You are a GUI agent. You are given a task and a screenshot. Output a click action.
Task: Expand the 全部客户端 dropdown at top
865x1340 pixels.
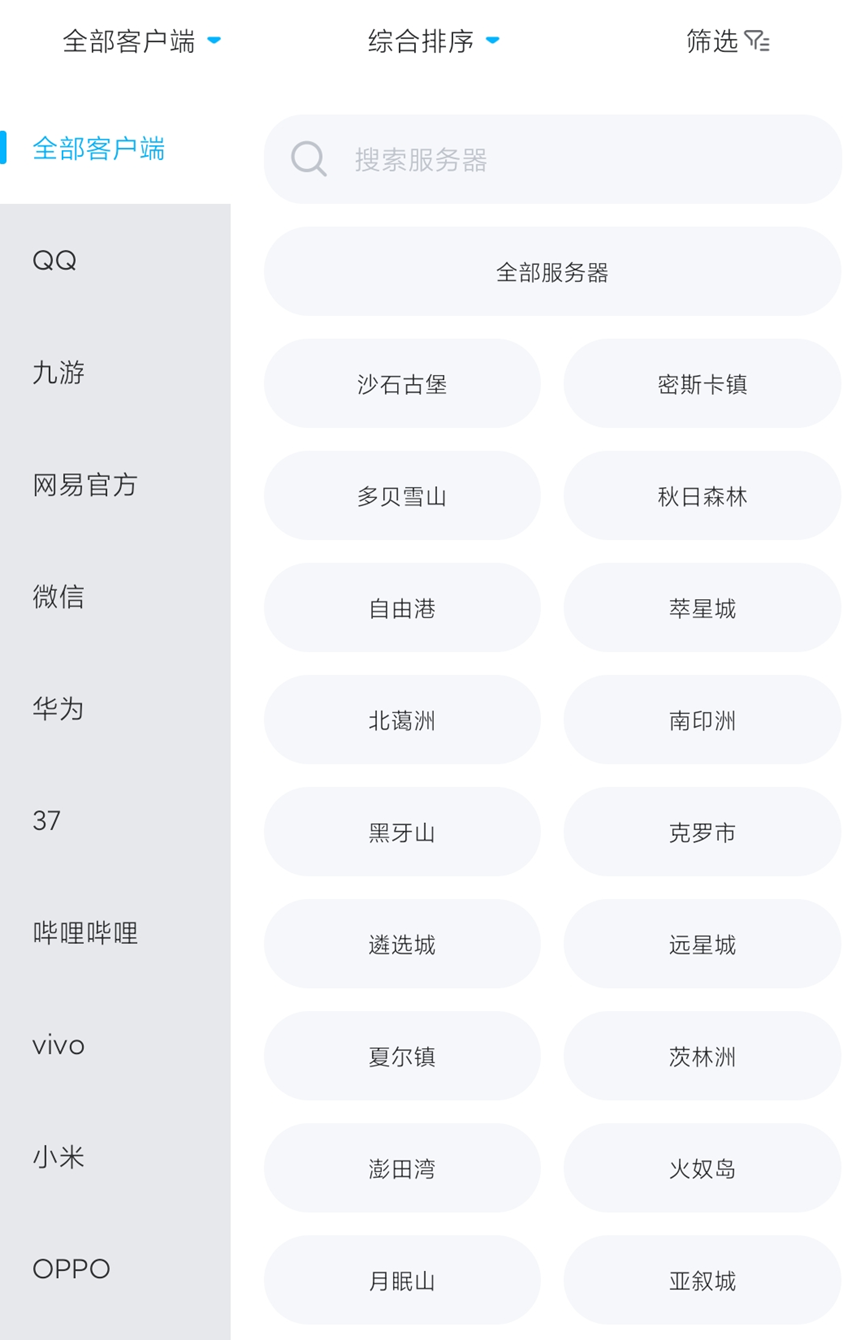click(141, 41)
